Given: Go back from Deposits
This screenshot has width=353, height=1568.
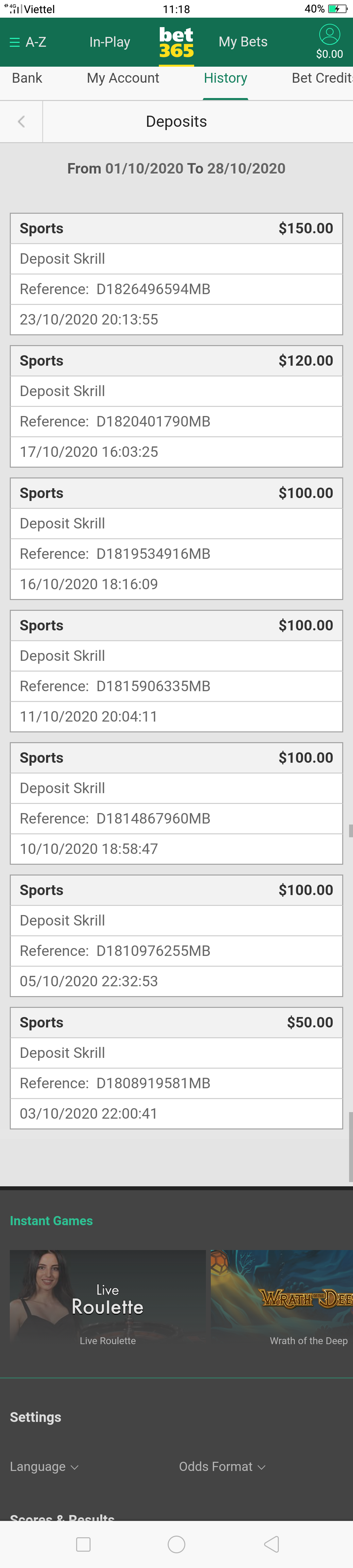Looking at the screenshot, I should (21, 122).
